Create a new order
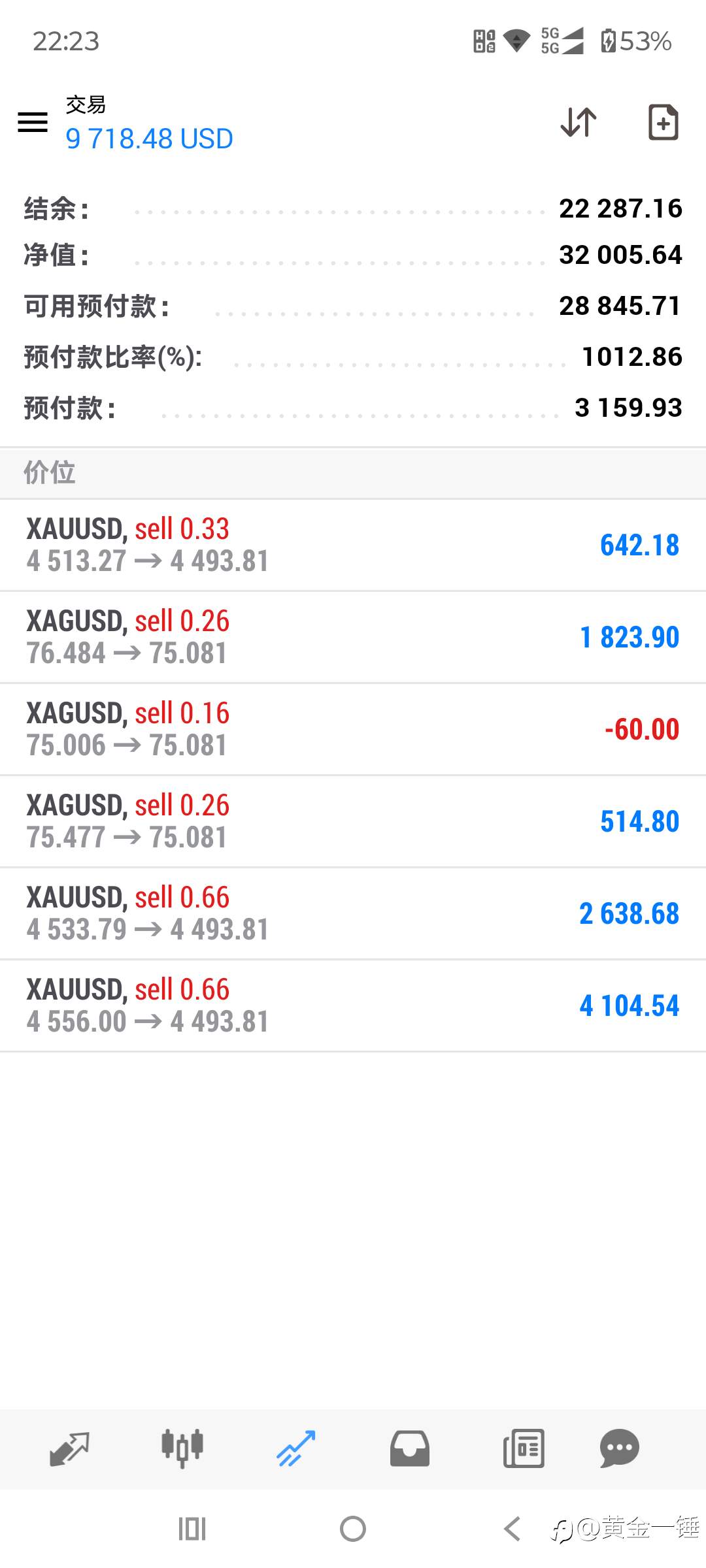The height and width of the screenshot is (1568, 706). click(x=663, y=122)
